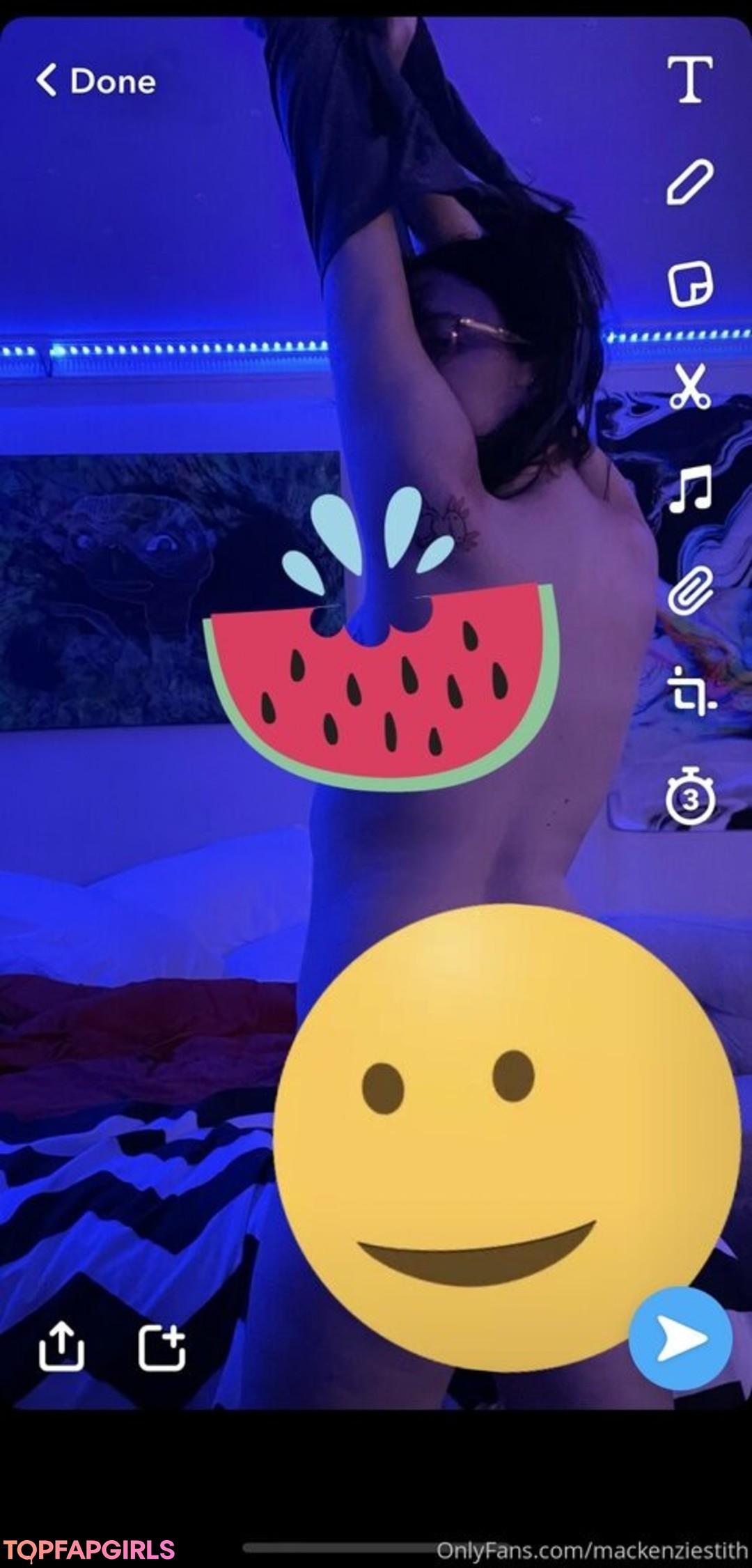Screen dimensions: 752x1568
Task: Tap Done to exit editing
Action: coord(96,81)
